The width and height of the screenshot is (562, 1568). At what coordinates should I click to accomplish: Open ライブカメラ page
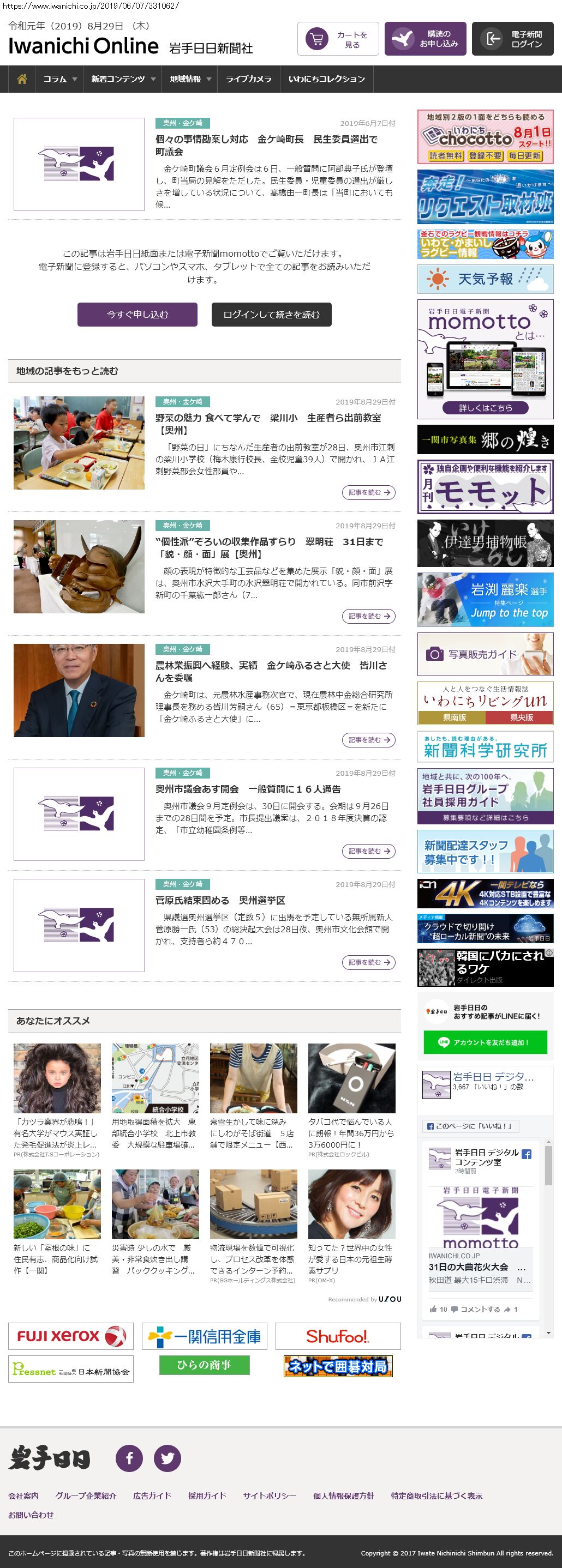pos(248,79)
